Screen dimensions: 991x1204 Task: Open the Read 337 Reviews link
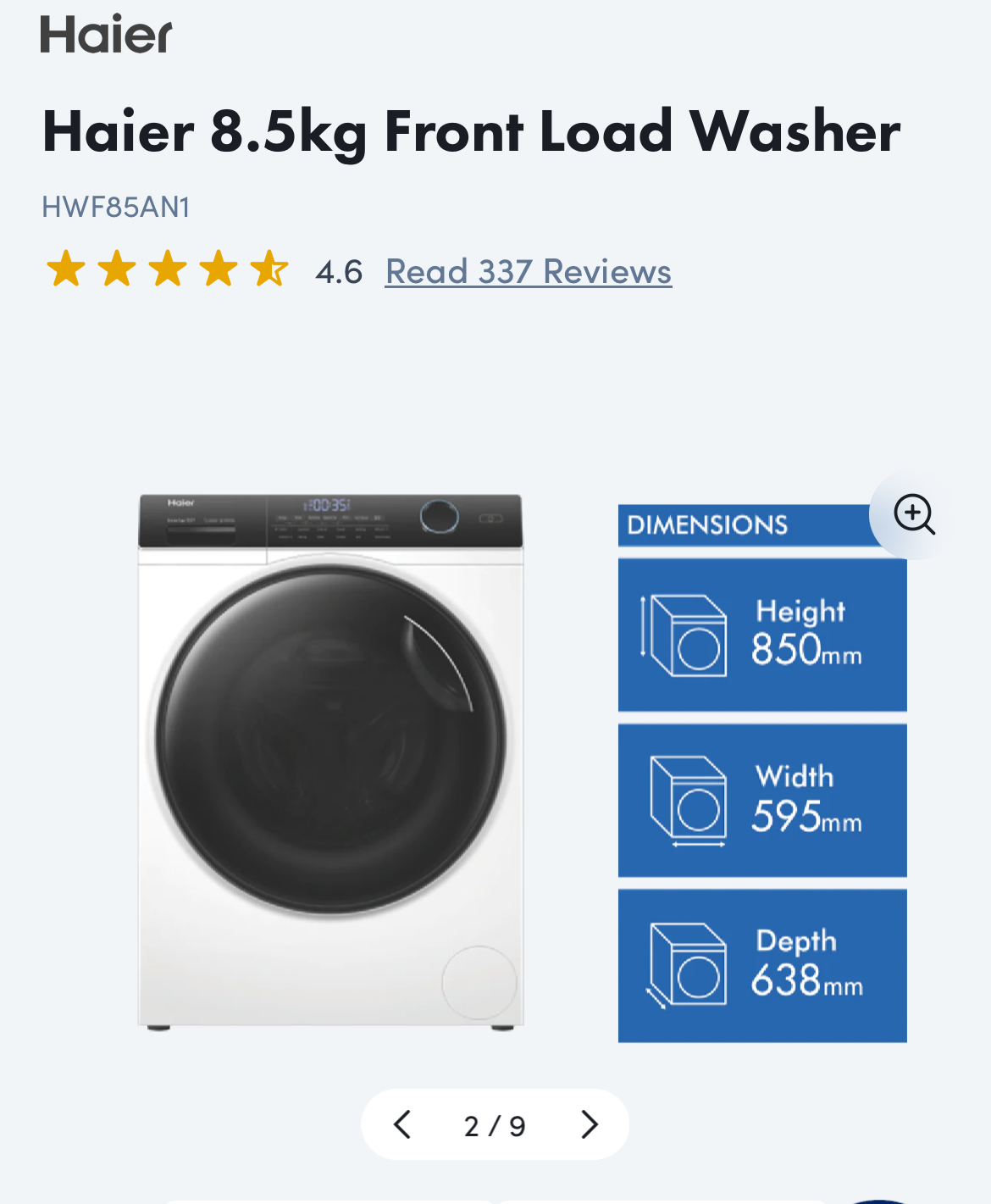(x=528, y=272)
